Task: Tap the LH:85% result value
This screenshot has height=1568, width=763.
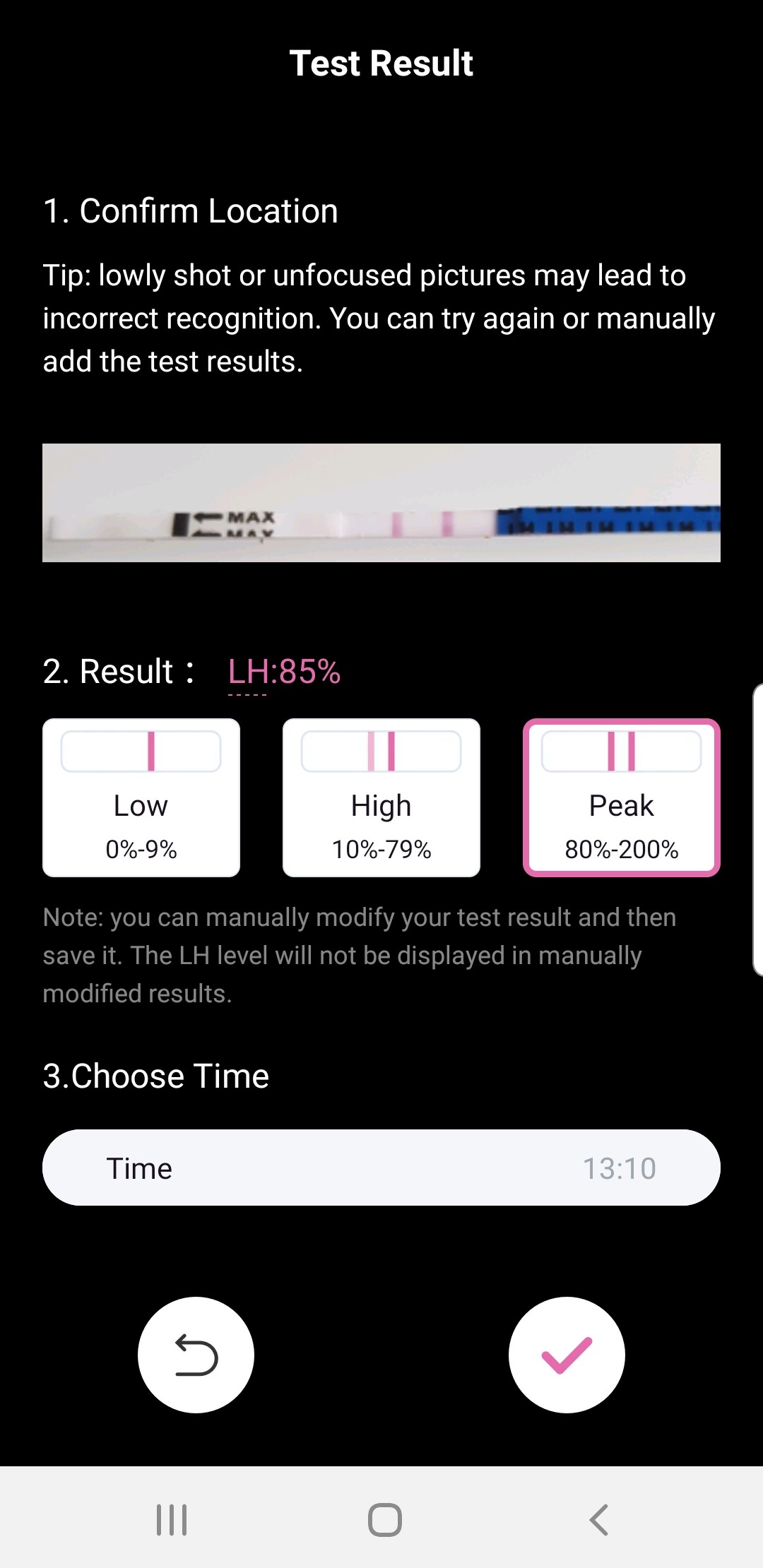Action: coord(284,672)
